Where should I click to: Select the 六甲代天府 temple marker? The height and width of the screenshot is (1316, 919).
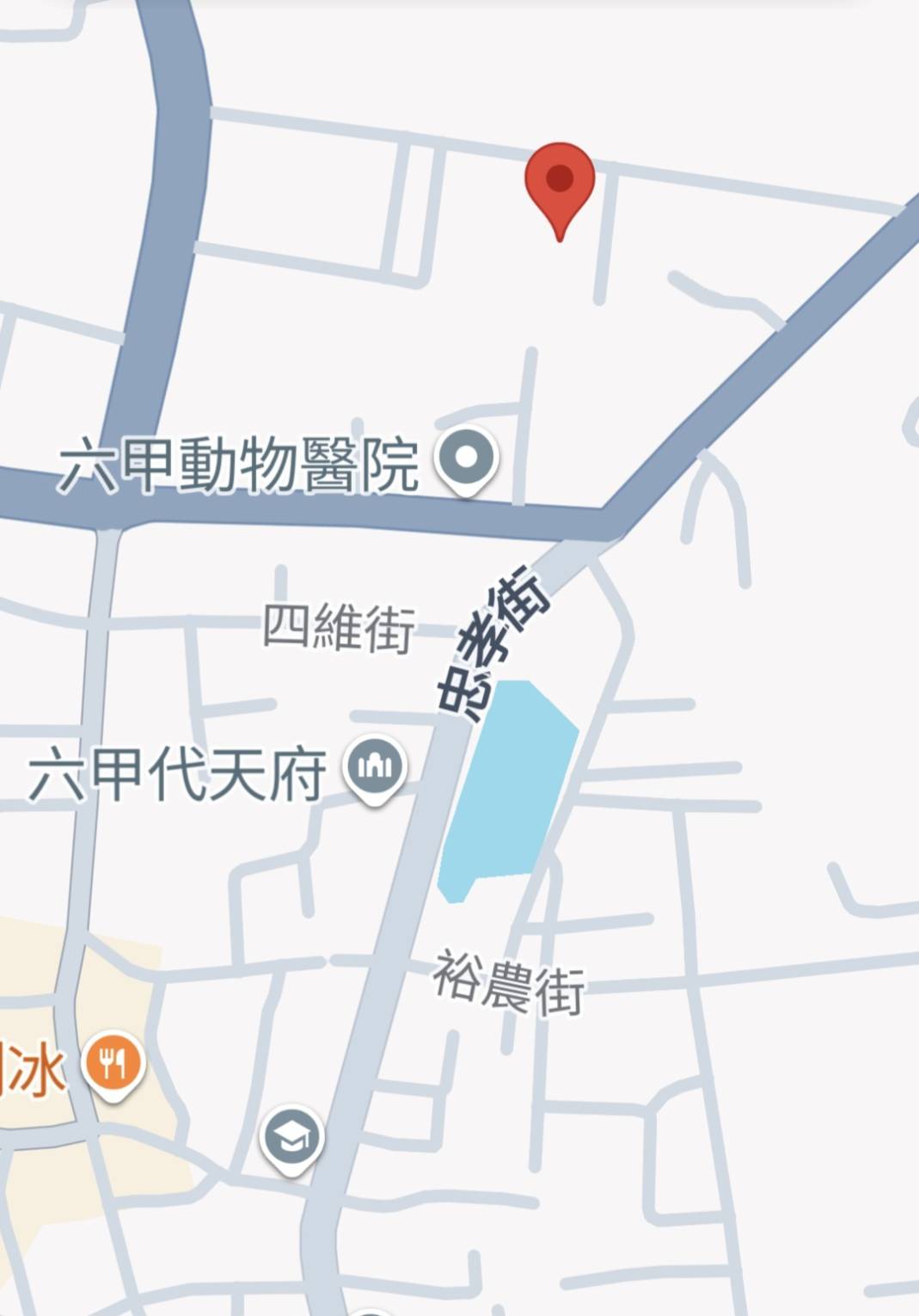tap(375, 767)
